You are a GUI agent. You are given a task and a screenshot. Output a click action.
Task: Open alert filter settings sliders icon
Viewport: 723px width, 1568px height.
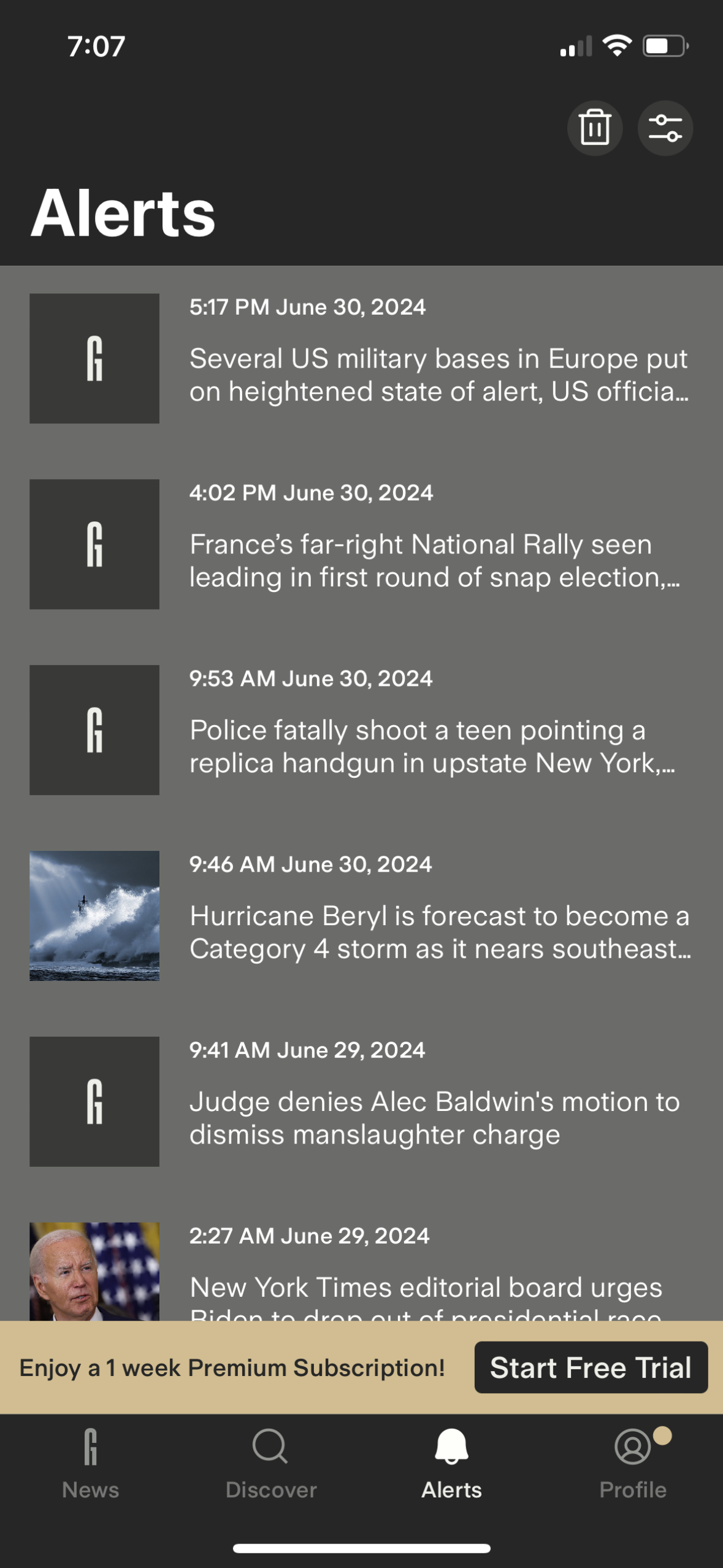(x=665, y=128)
